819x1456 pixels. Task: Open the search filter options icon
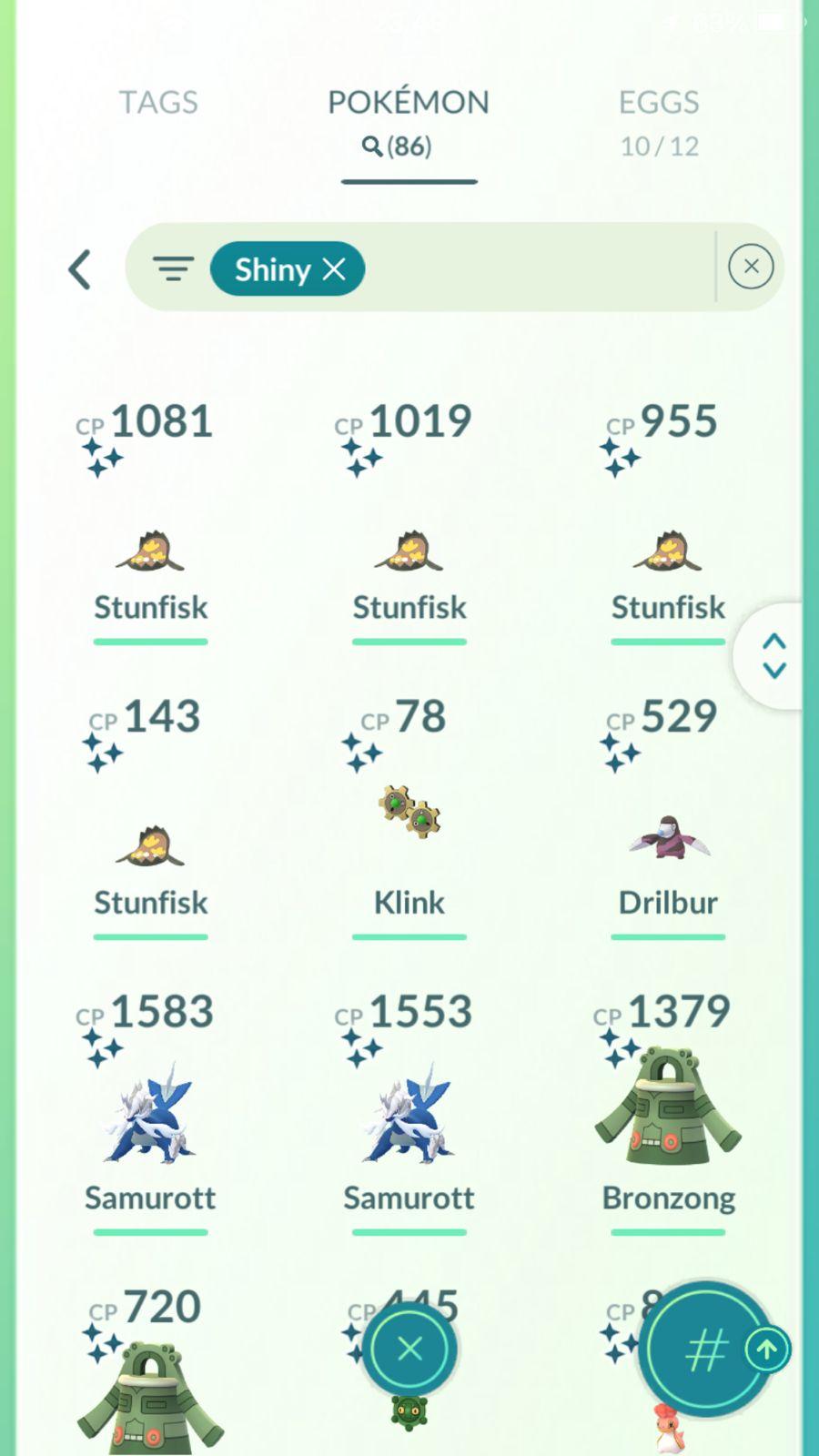pos(173,269)
